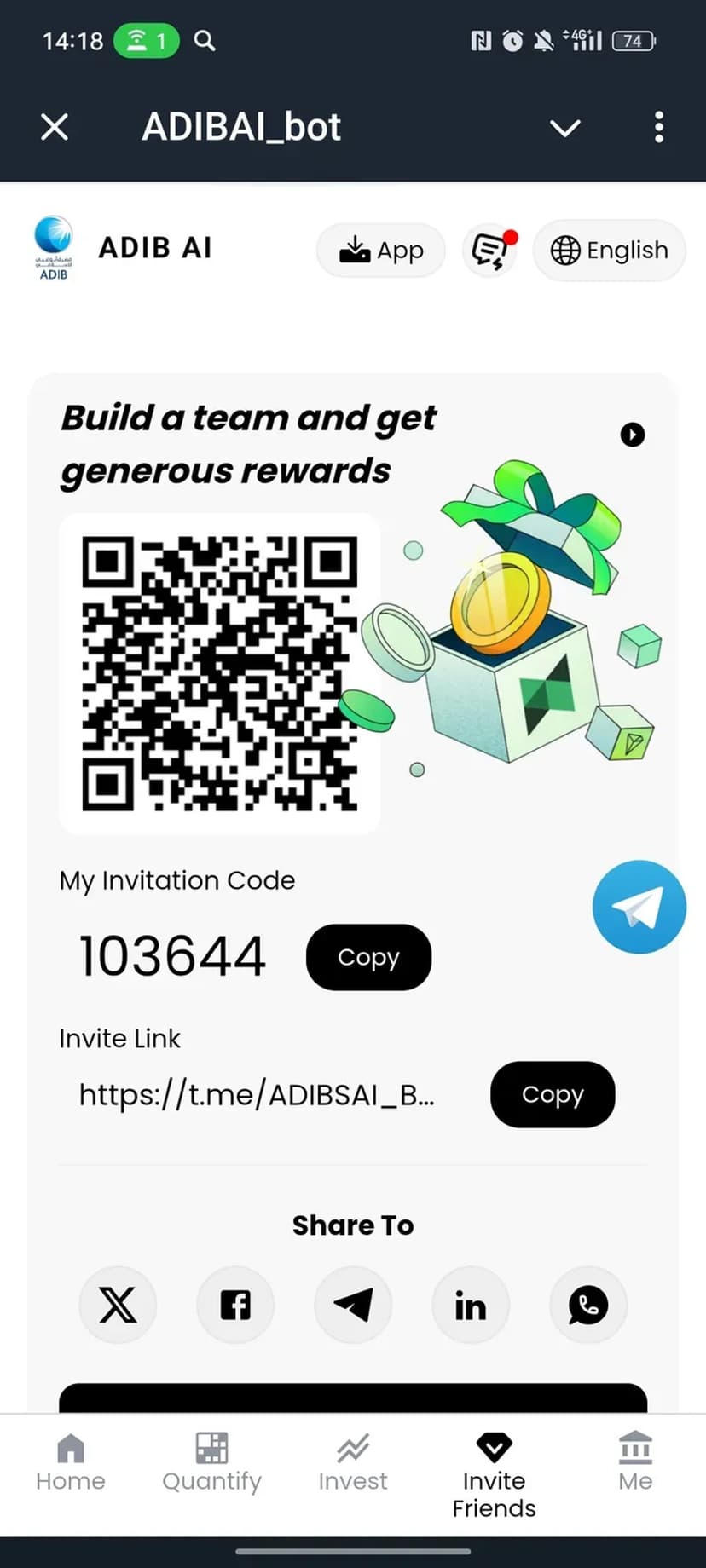Expand the chevron dropdown in header
Viewport: 706px width, 1568px height.
coord(564,128)
